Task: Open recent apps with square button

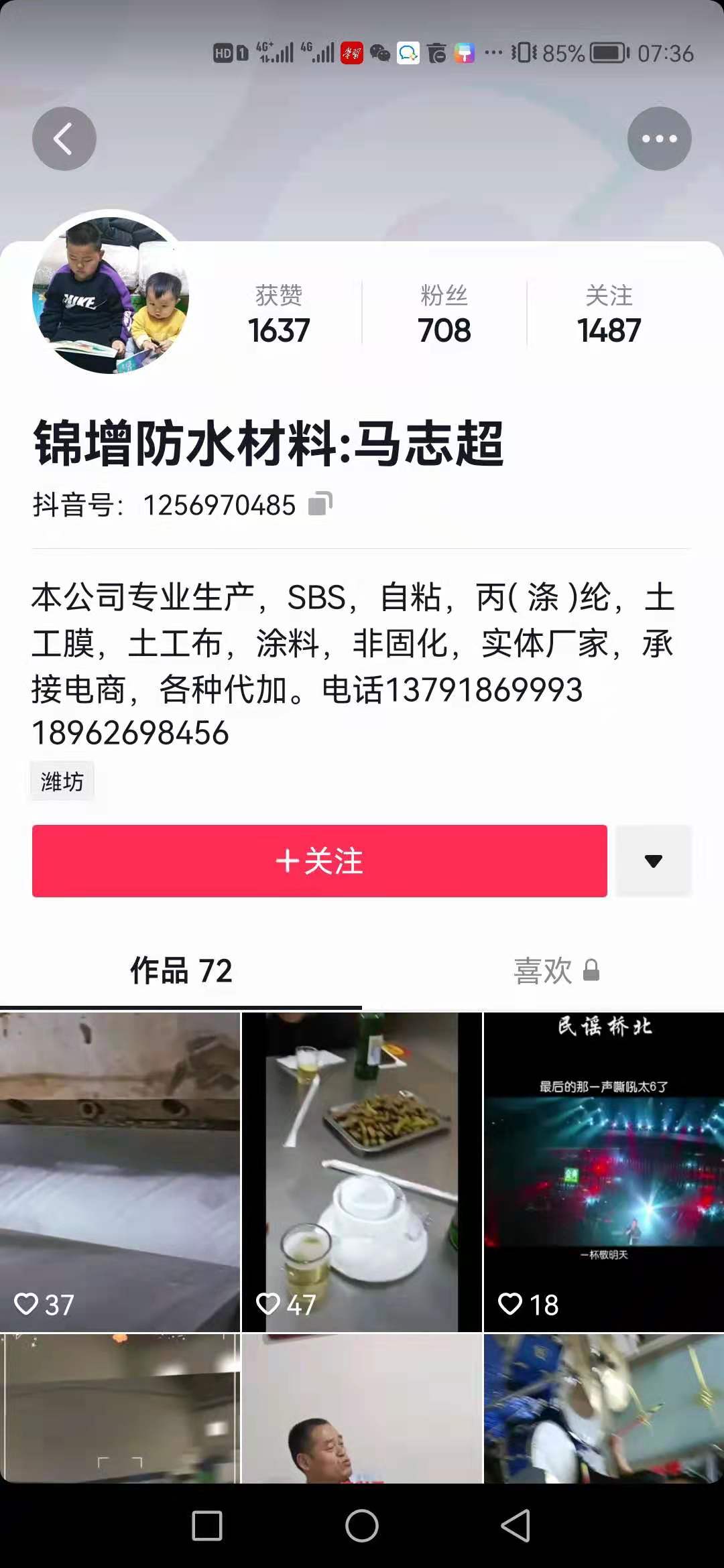Action: [x=207, y=1526]
